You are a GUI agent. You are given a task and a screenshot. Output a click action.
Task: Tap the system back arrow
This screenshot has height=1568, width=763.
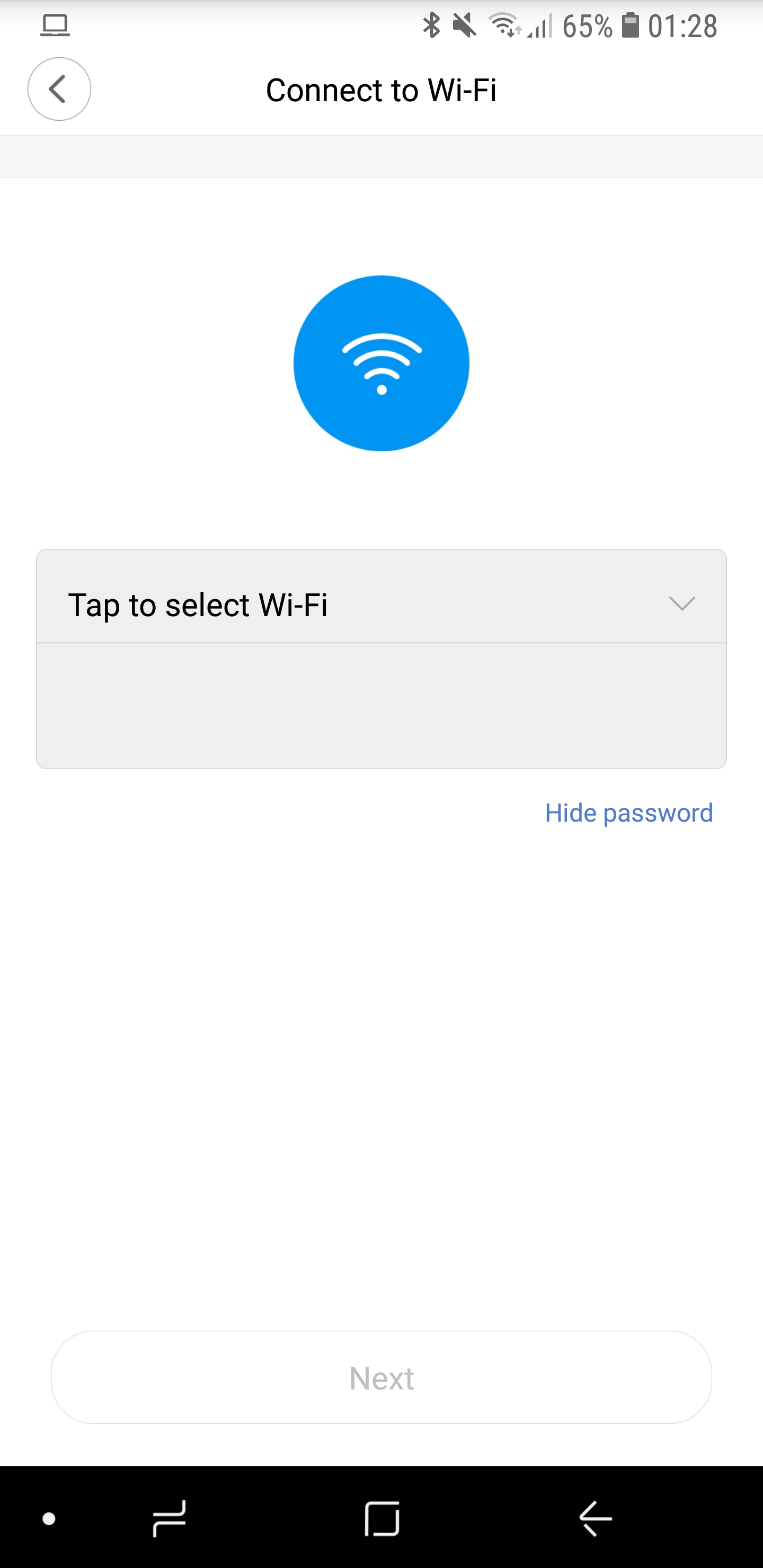point(595,1518)
